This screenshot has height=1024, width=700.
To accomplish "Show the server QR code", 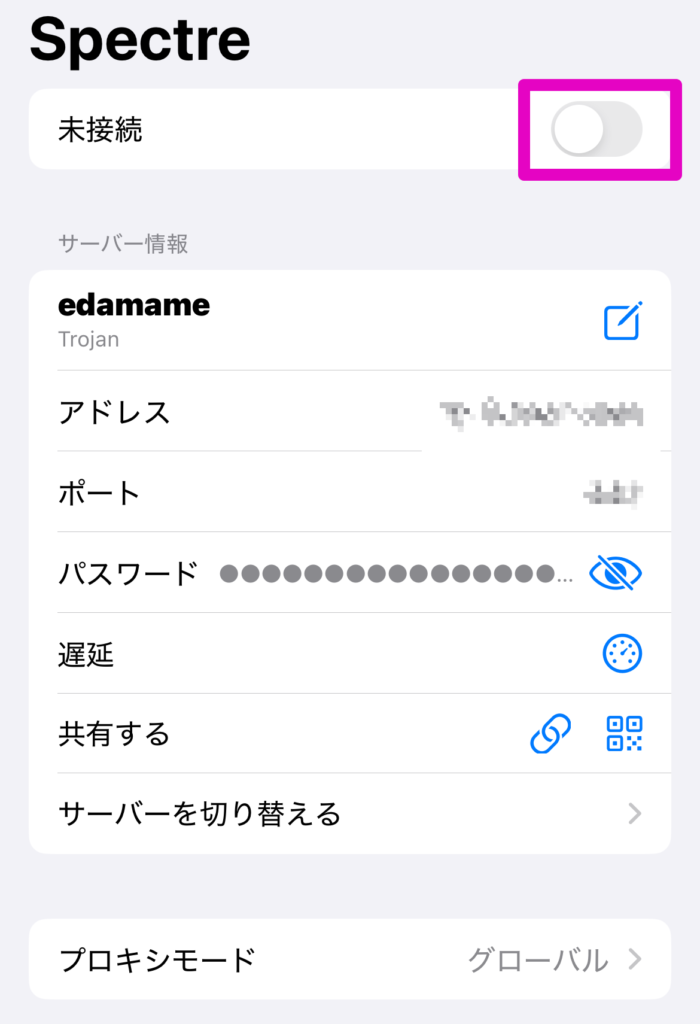I will tap(624, 734).
